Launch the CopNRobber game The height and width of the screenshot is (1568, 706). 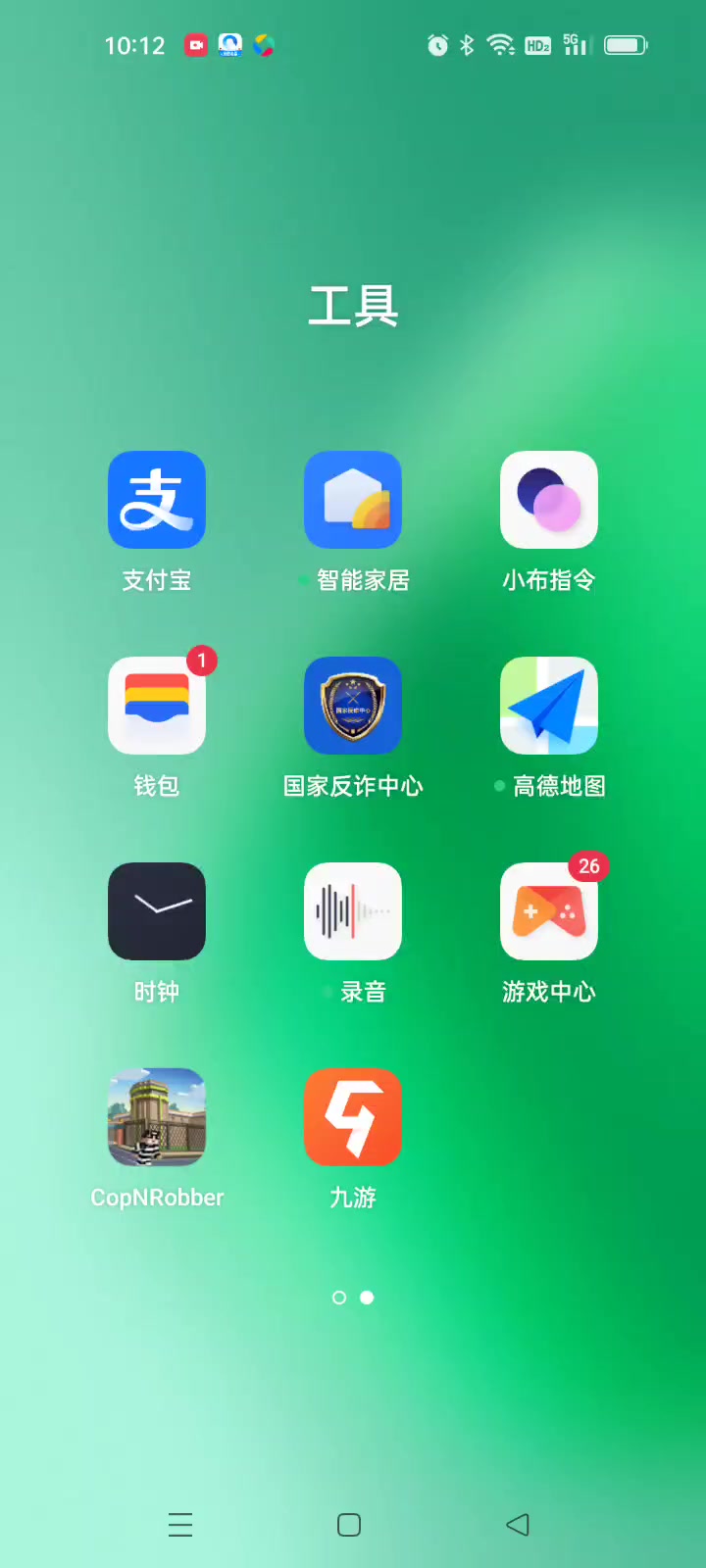pos(157,1117)
